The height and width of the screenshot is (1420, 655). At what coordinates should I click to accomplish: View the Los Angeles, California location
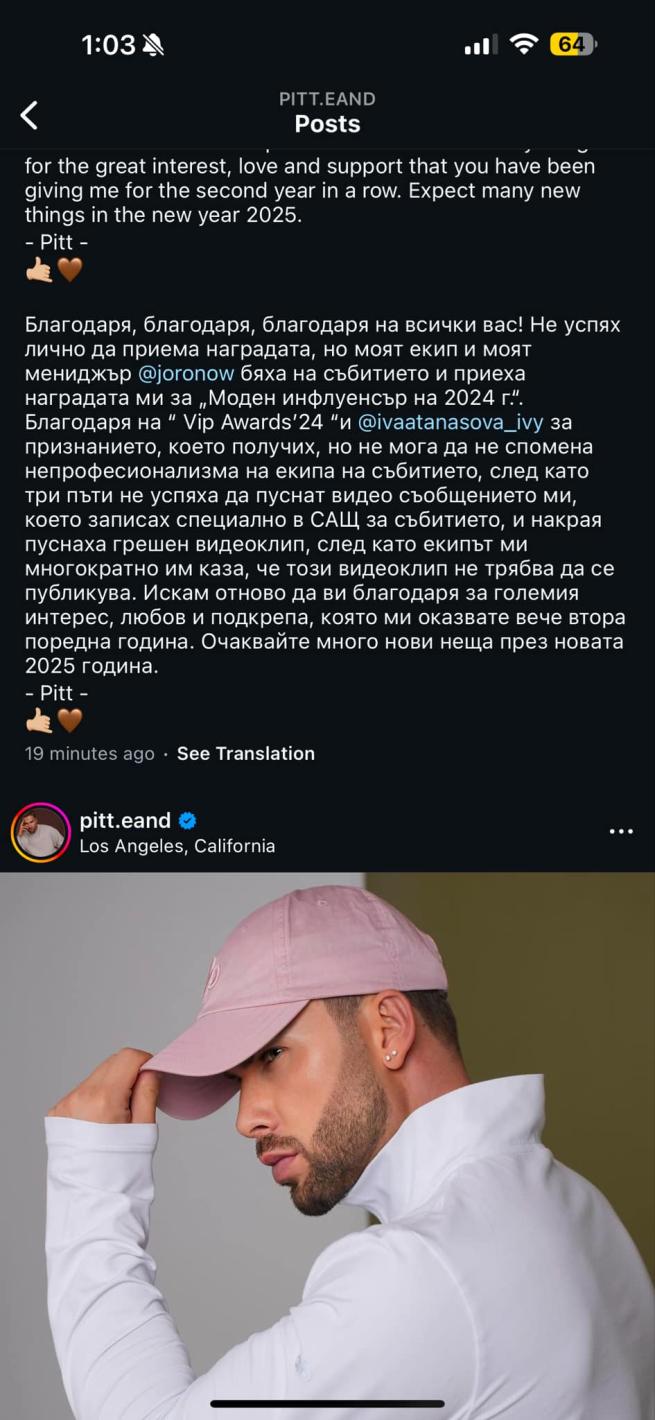[177, 846]
